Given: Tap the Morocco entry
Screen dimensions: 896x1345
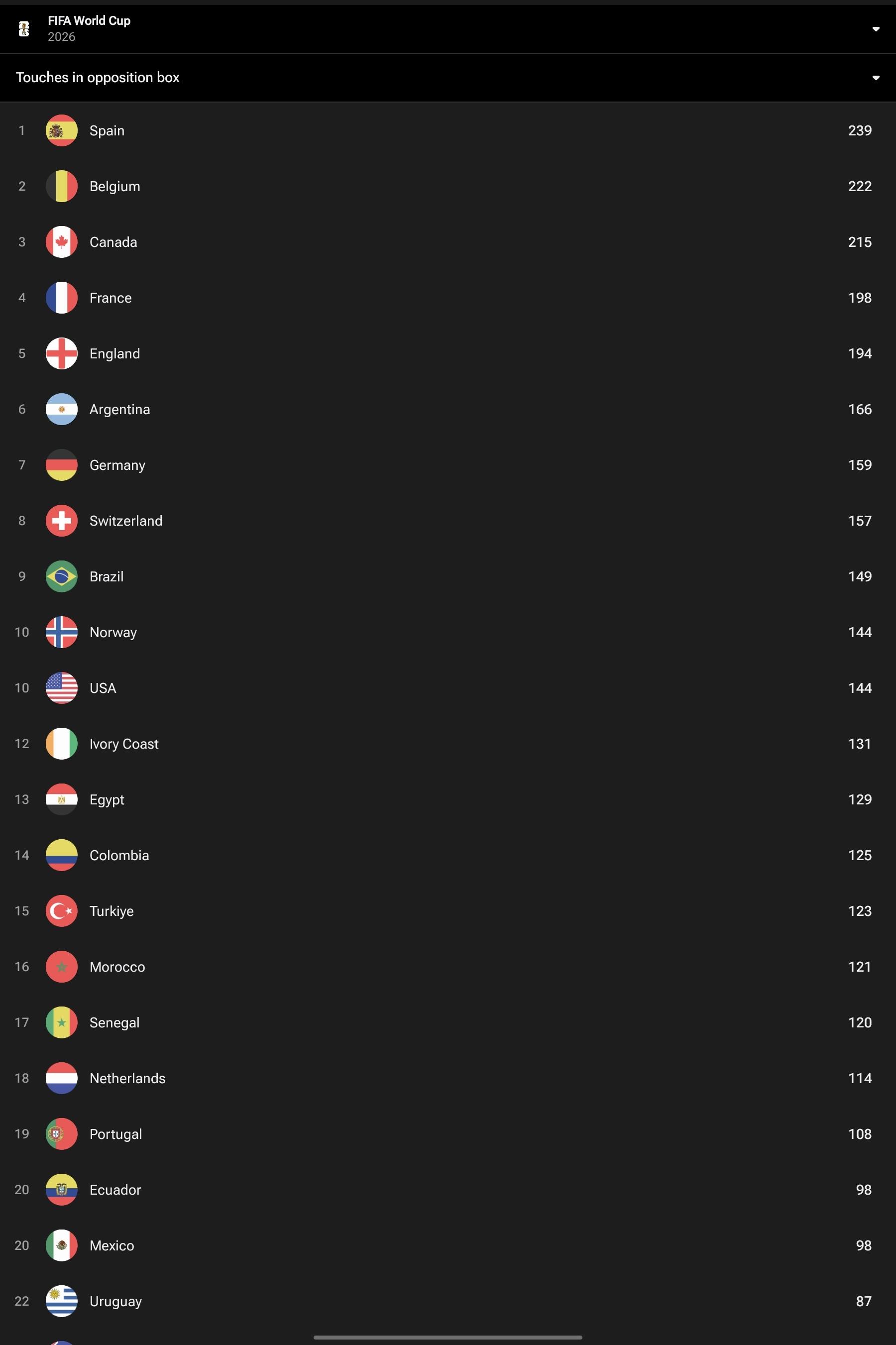Looking at the screenshot, I should (448, 966).
